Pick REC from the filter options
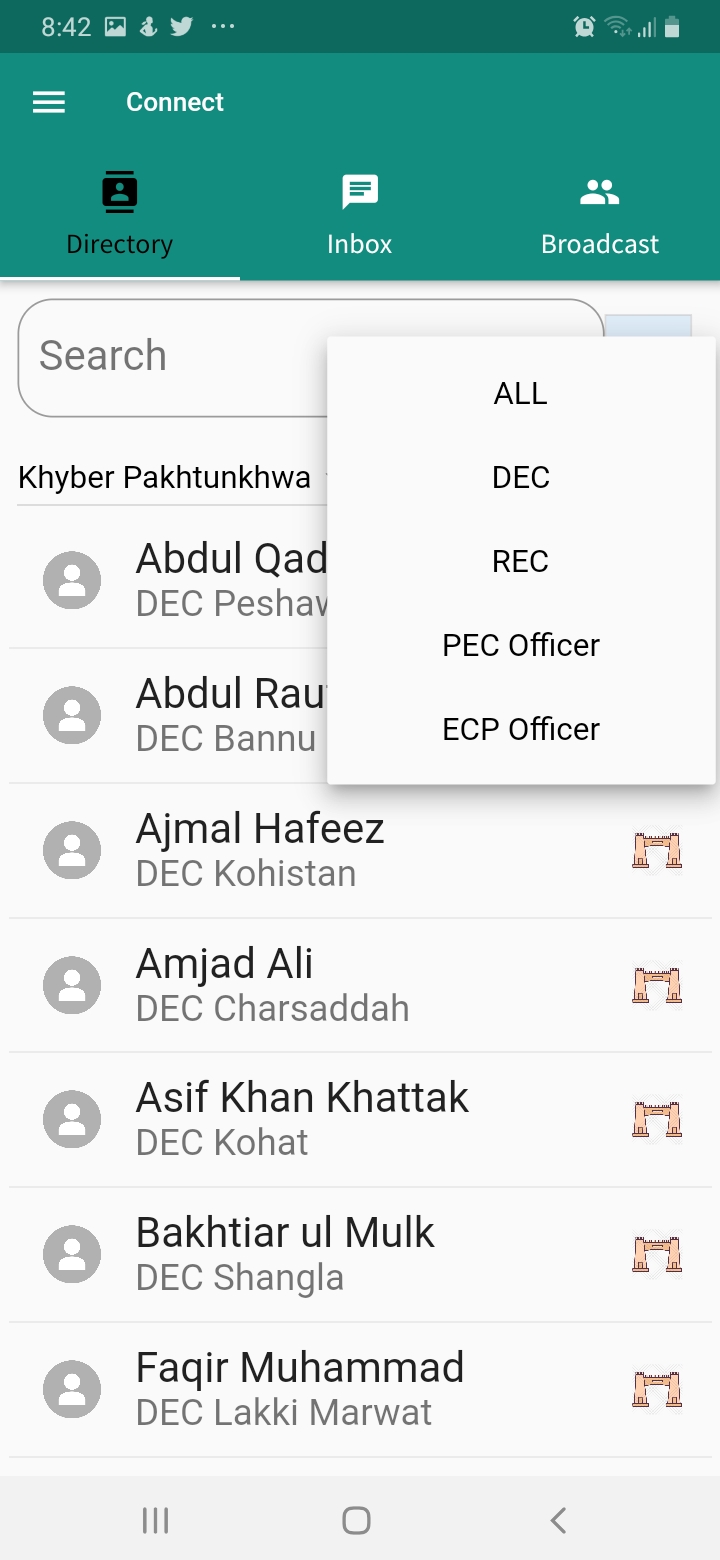Image resolution: width=720 pixels, height=1560 pixels. (521, 561)
